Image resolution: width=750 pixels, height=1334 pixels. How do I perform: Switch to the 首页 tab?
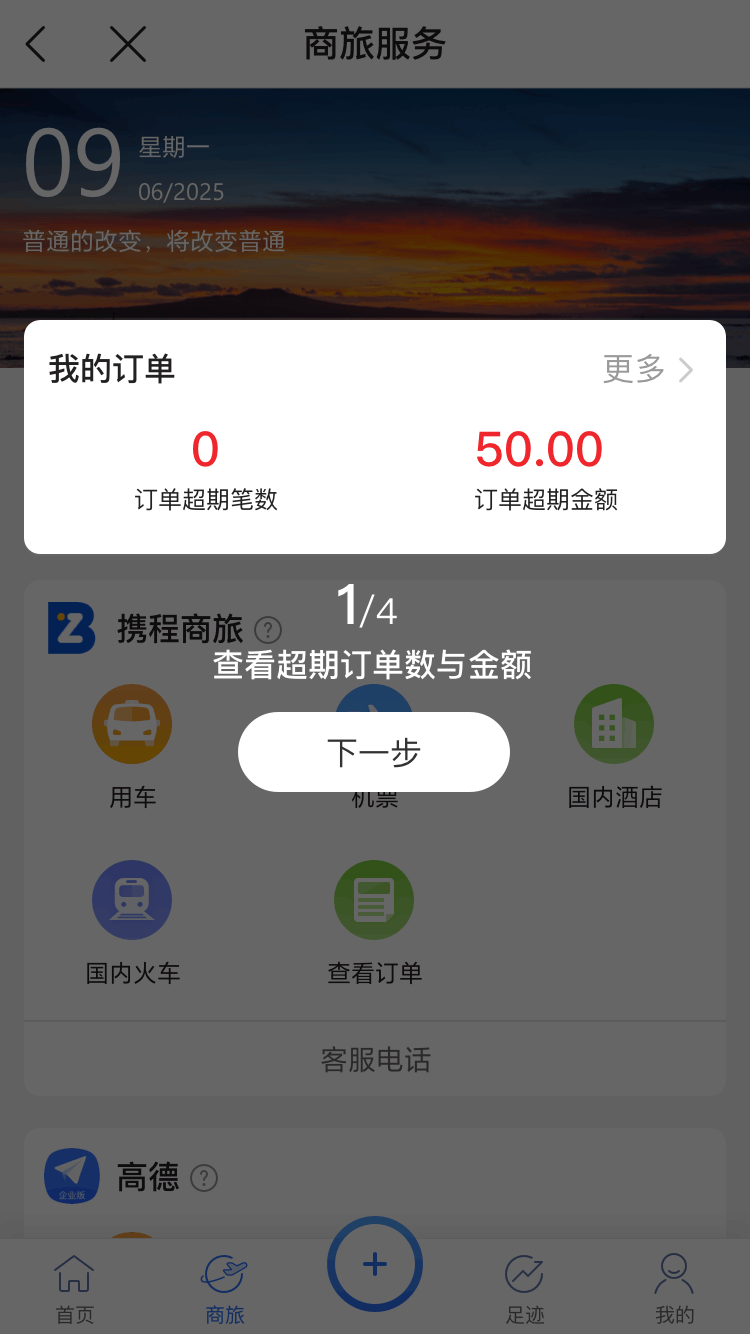[x=75, y=1288]
